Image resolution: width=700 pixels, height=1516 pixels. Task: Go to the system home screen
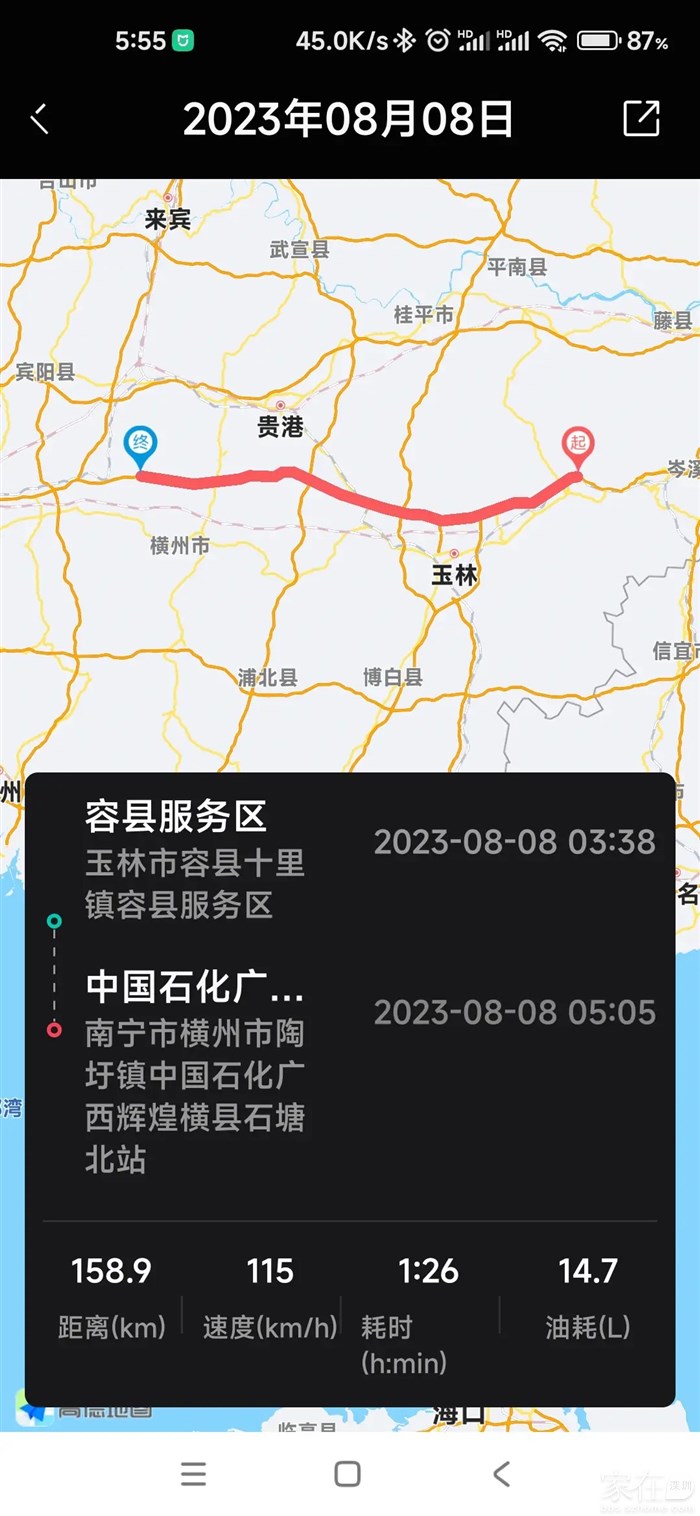pos(347,1473)
